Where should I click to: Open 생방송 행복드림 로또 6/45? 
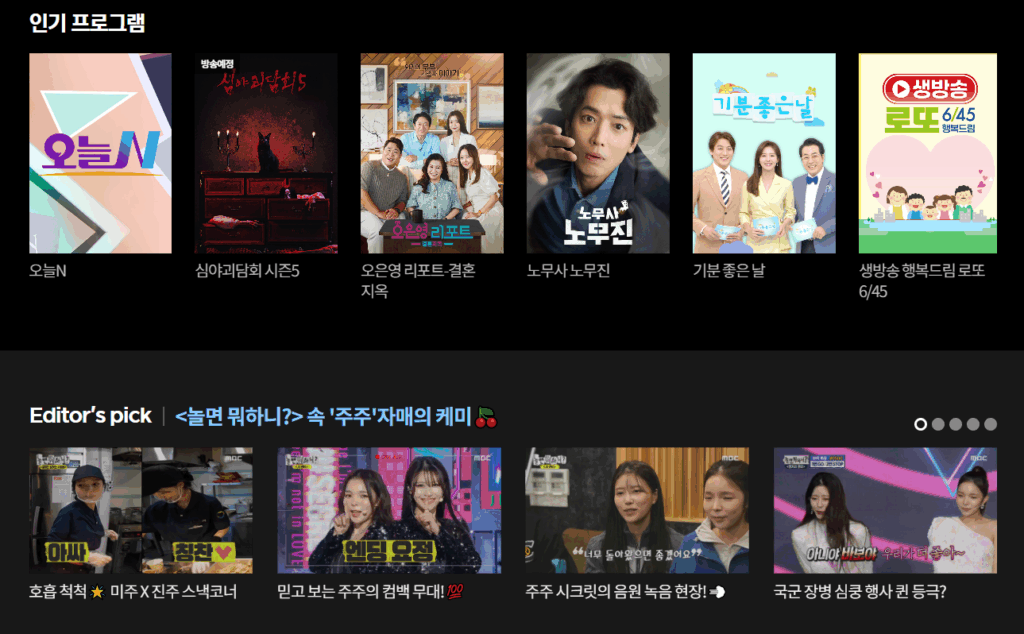point(928,153)
